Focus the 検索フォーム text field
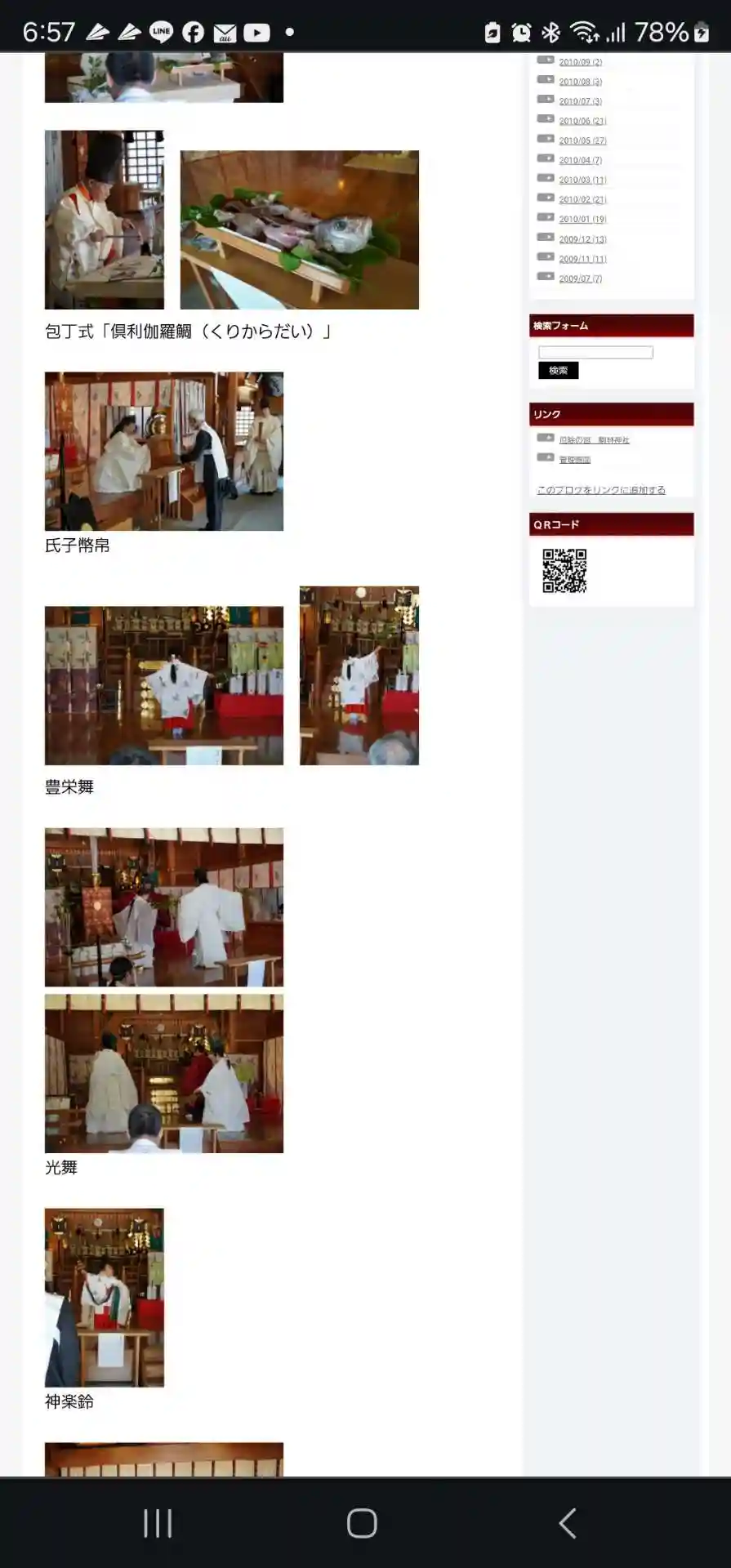 595,352
